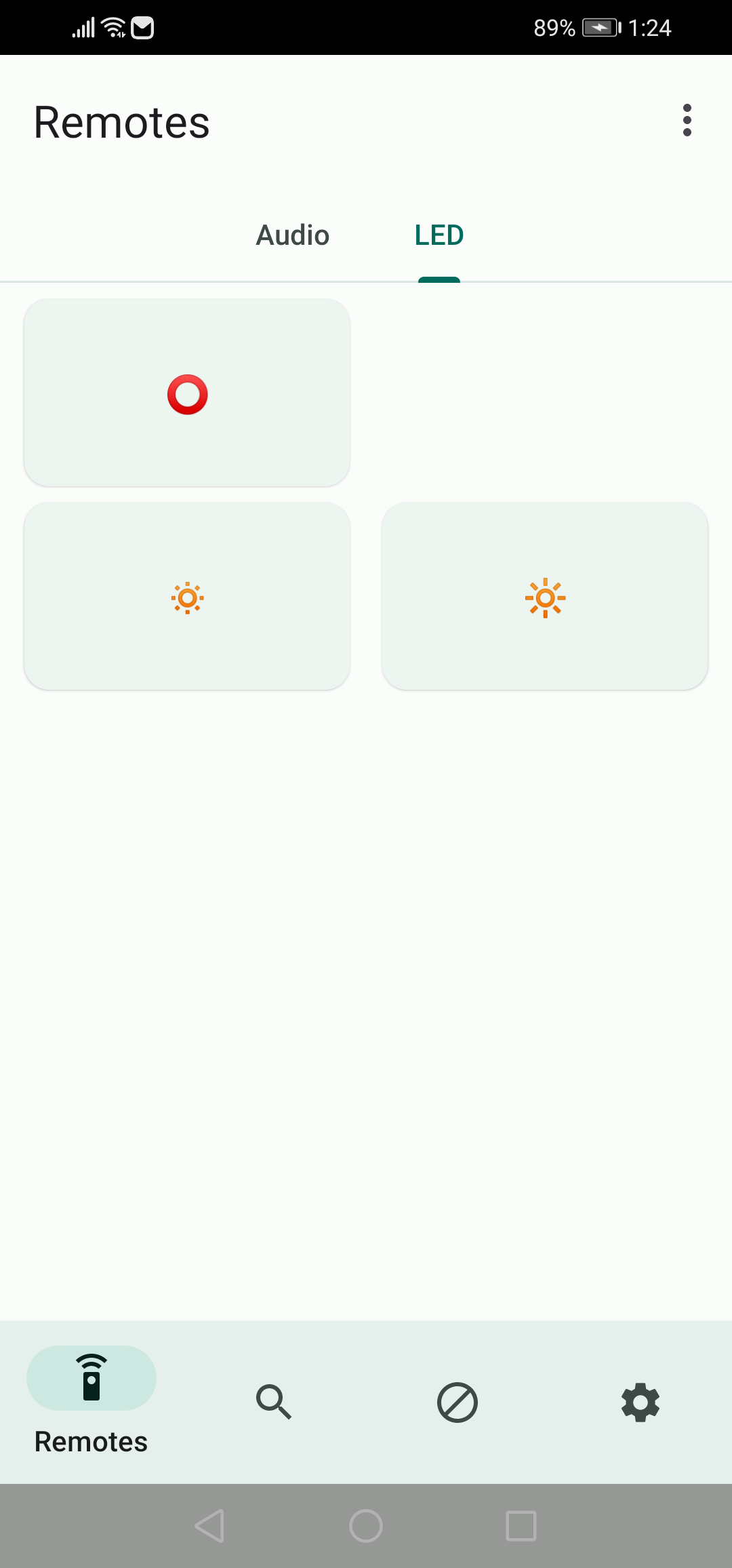Open the settings gear
The height and width of the screenshot is (1568, 732).
[x=640, y=1401]
